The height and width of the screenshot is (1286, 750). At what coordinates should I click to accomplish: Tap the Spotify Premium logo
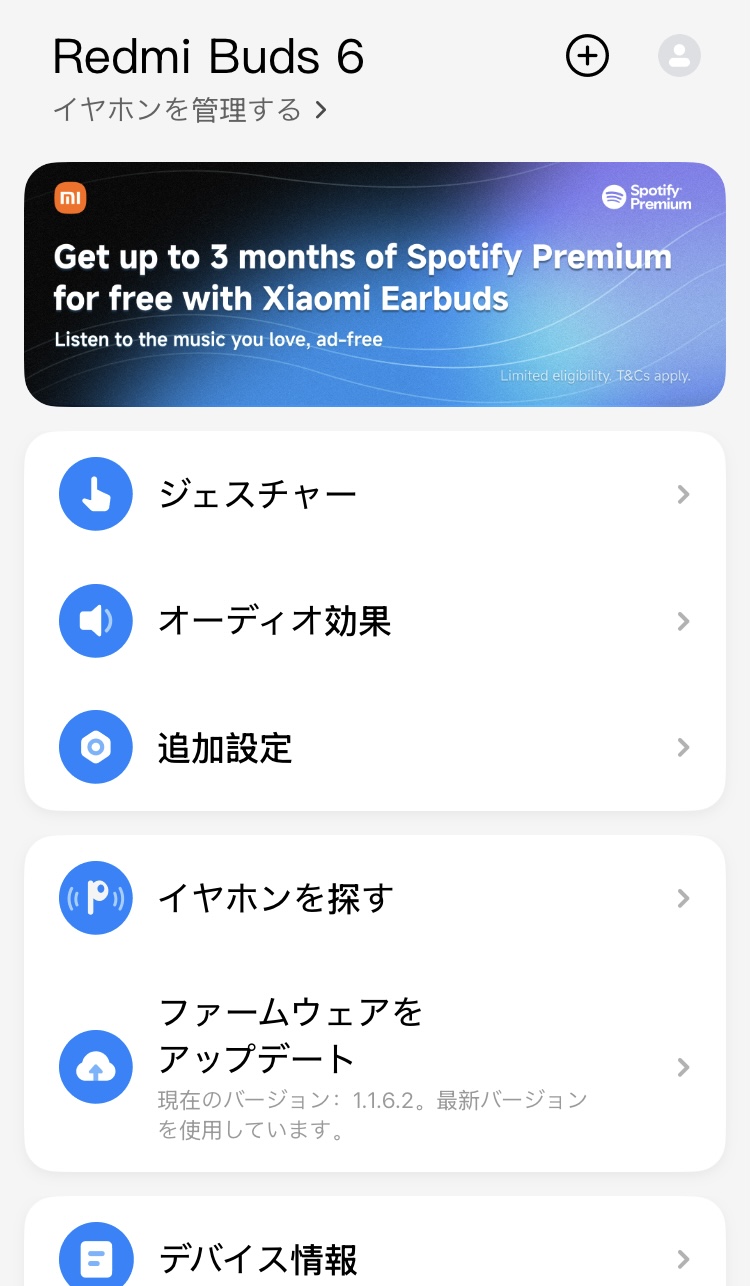[647, 197]
